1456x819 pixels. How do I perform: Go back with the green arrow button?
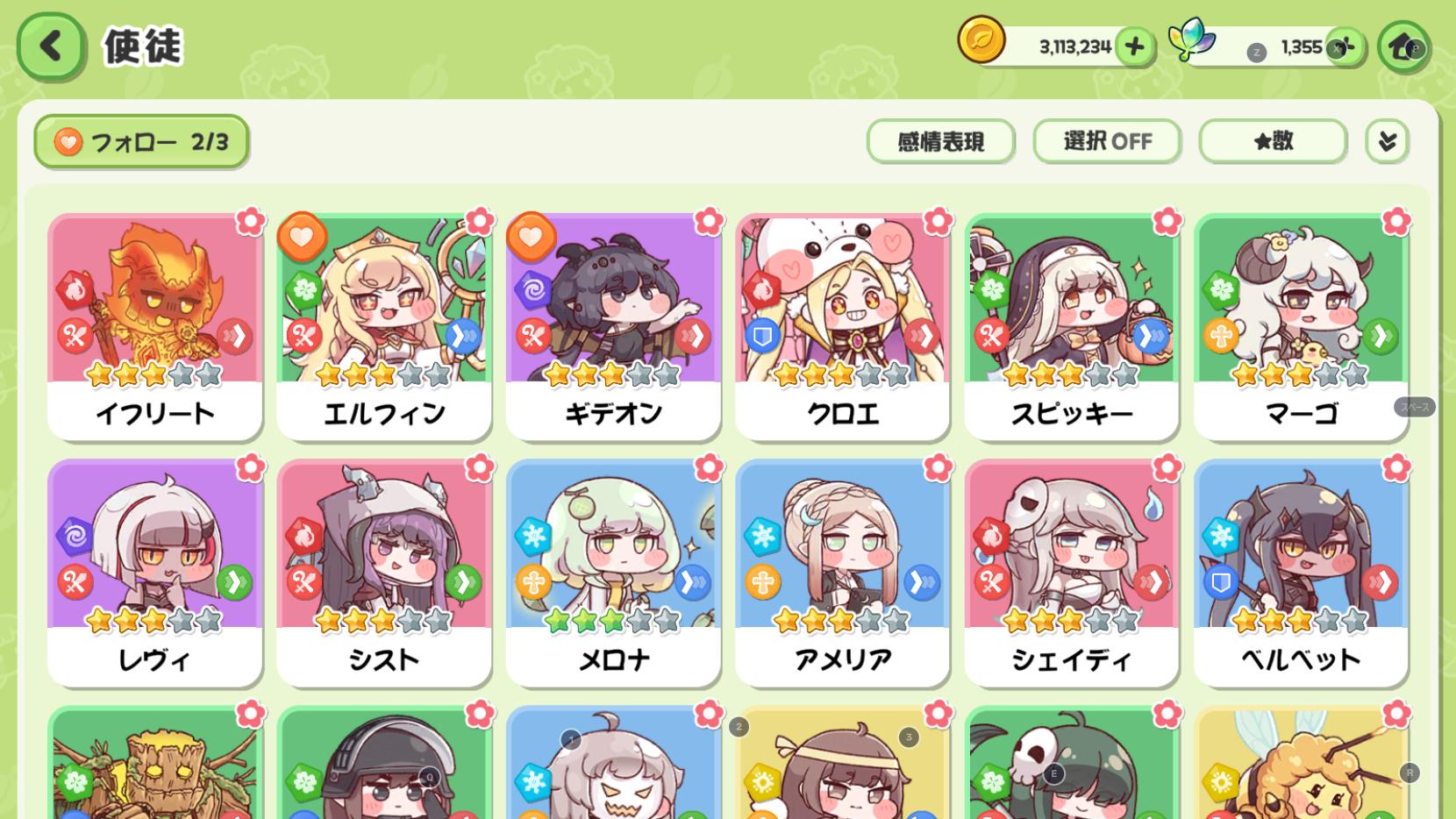(x=51, y=46)
